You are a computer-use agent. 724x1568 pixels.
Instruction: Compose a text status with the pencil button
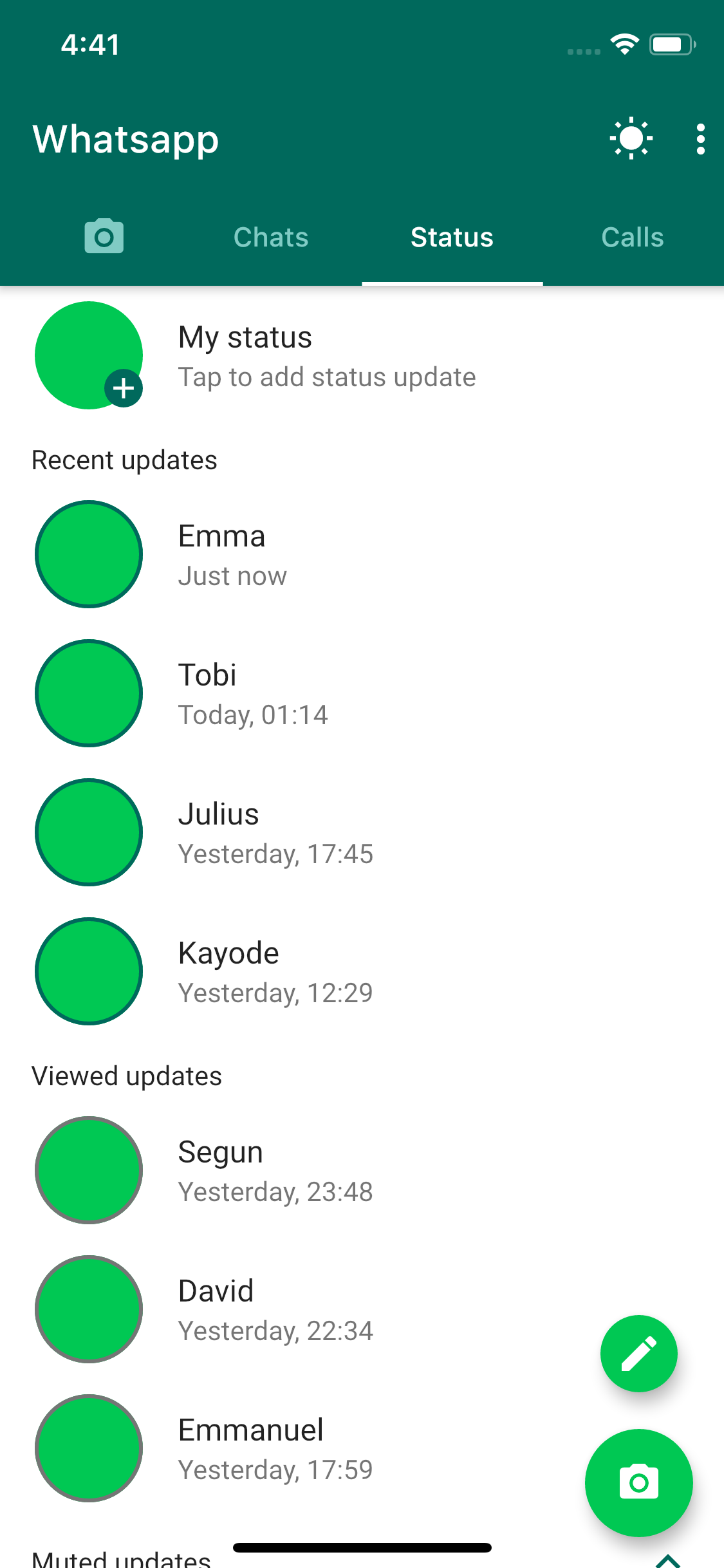click(x=638, y=1354)
